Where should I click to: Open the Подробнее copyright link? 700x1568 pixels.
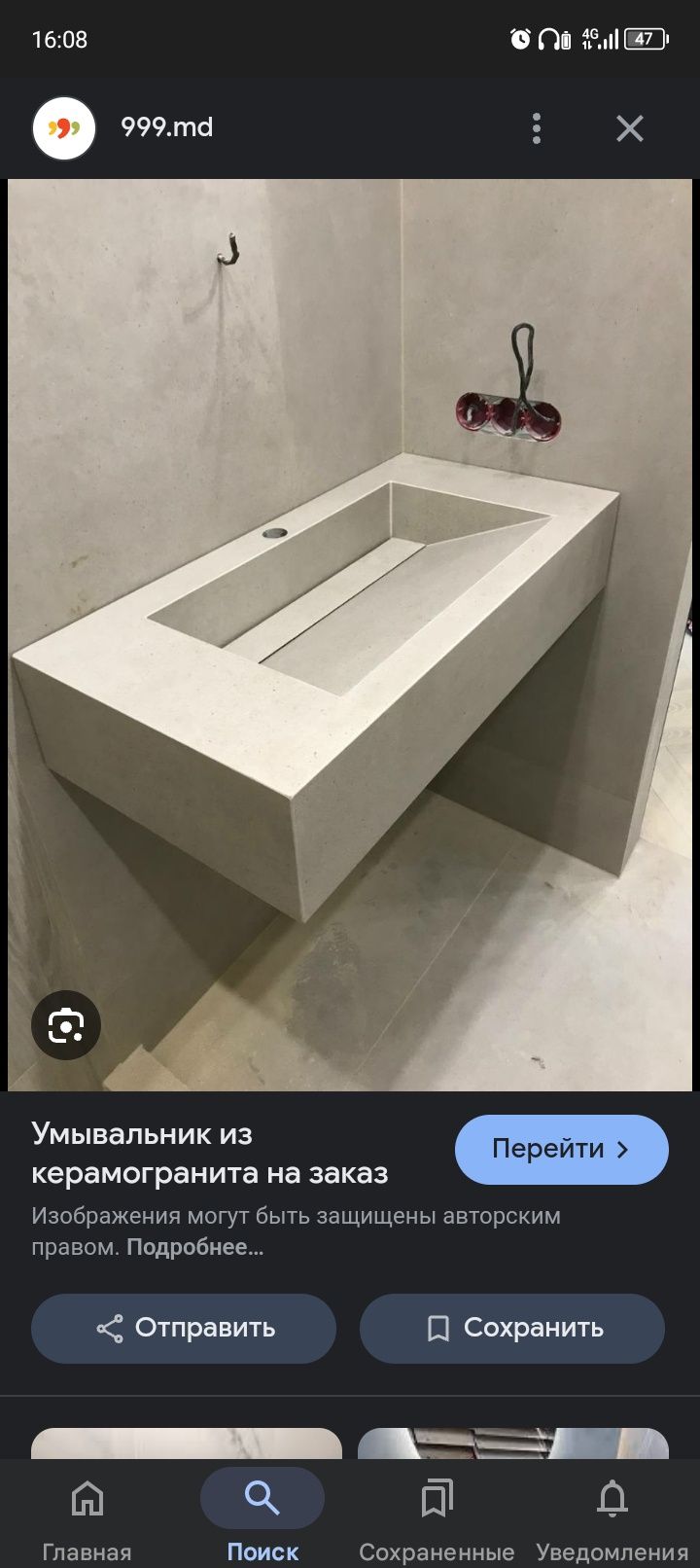coord(194,1247)
